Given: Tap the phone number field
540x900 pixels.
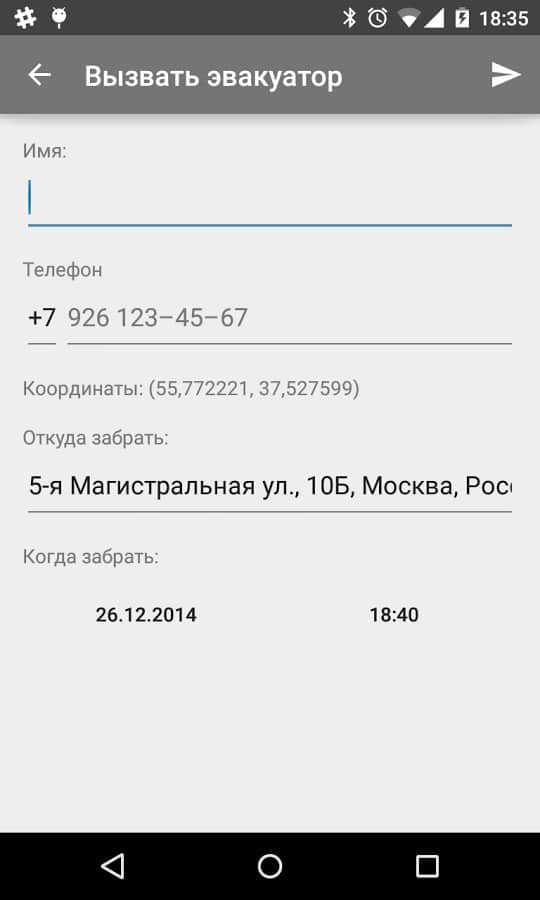Looking at the screenshot, I should [290, 319].
